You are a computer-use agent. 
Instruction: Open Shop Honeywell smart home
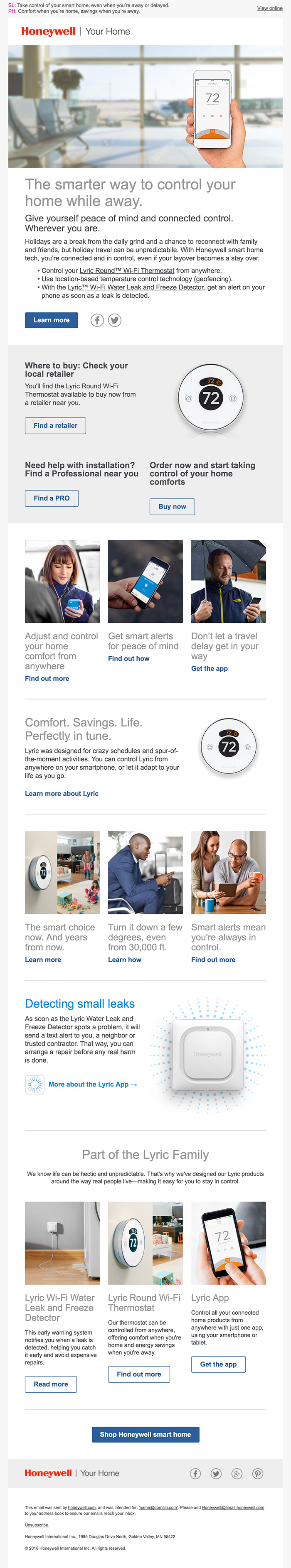point(145,1434)
